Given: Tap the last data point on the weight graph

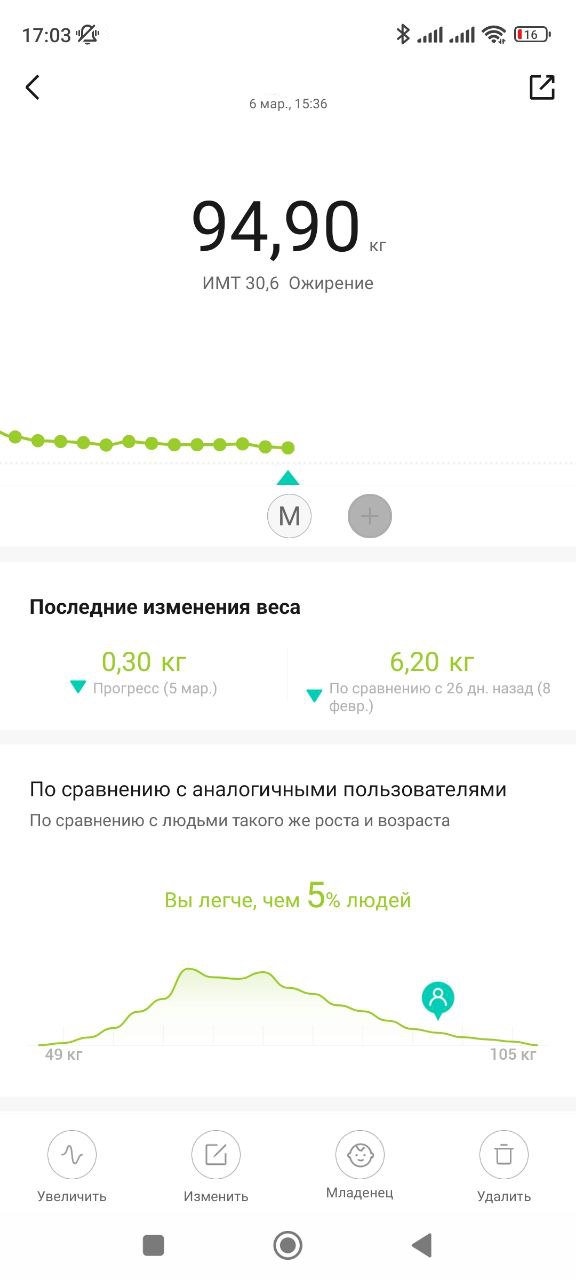Looking at the screenshot, I should click(288, 447).
